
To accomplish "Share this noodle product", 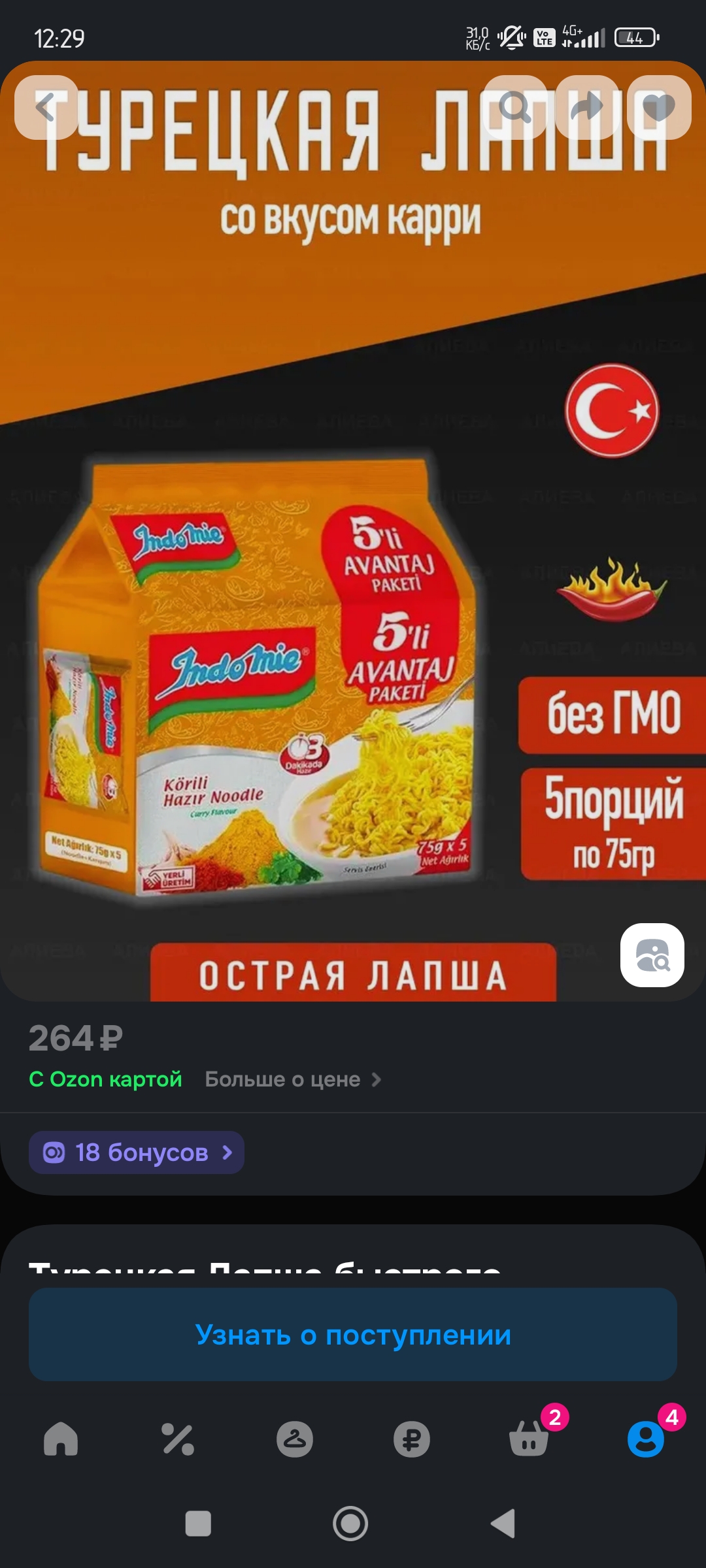I will coord(587,107).
